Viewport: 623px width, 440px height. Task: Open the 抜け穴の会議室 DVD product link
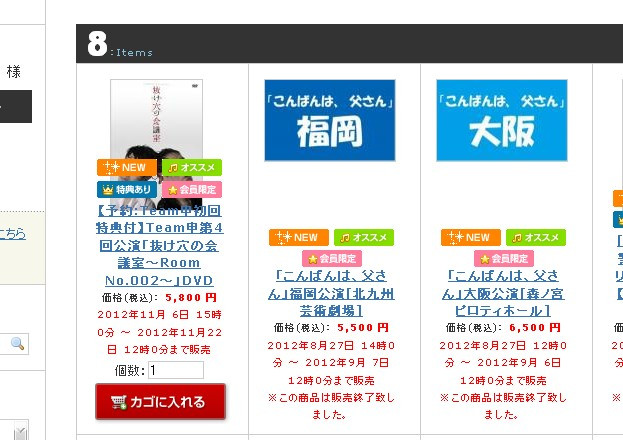(x=160, y=245)
